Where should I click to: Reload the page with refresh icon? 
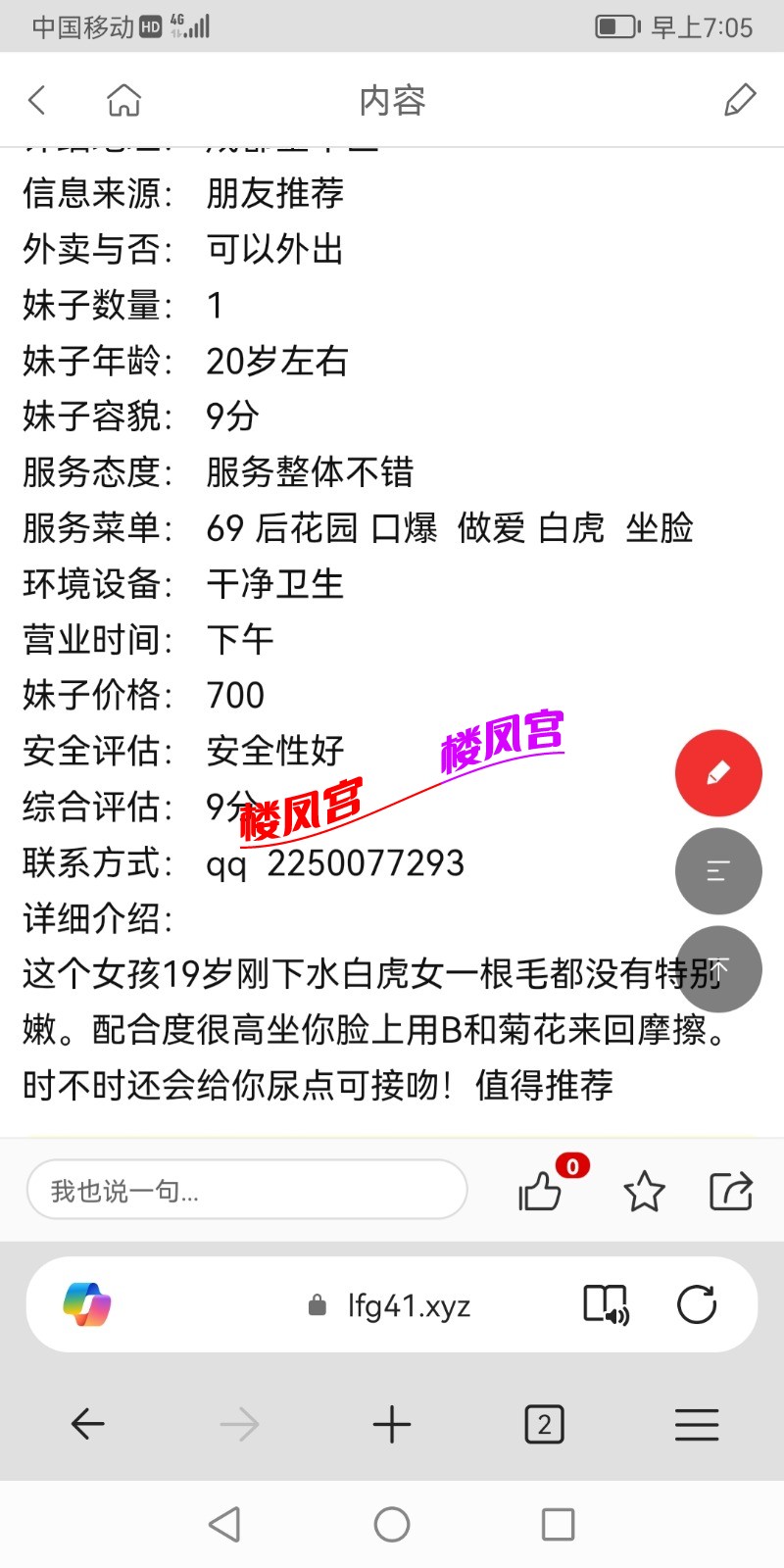click(698, 1304)
